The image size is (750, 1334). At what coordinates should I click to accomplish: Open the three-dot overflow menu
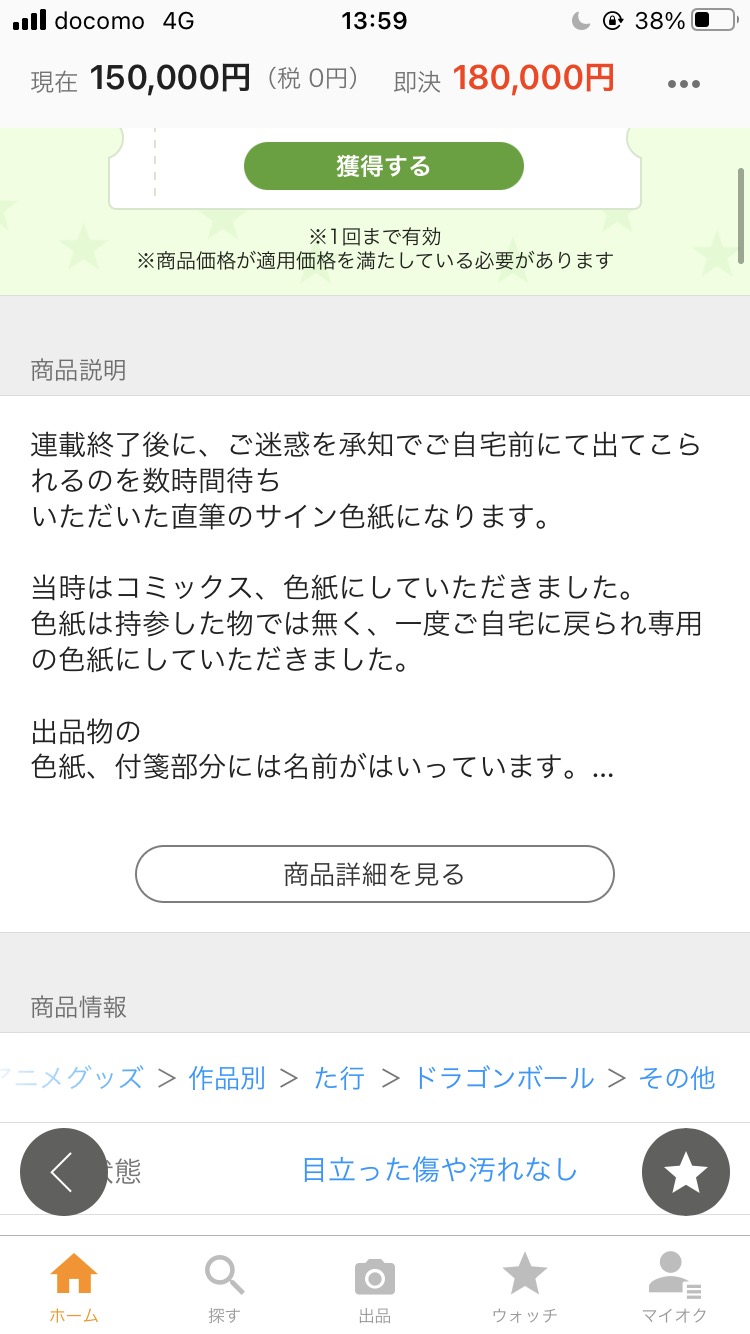point(684,84)
